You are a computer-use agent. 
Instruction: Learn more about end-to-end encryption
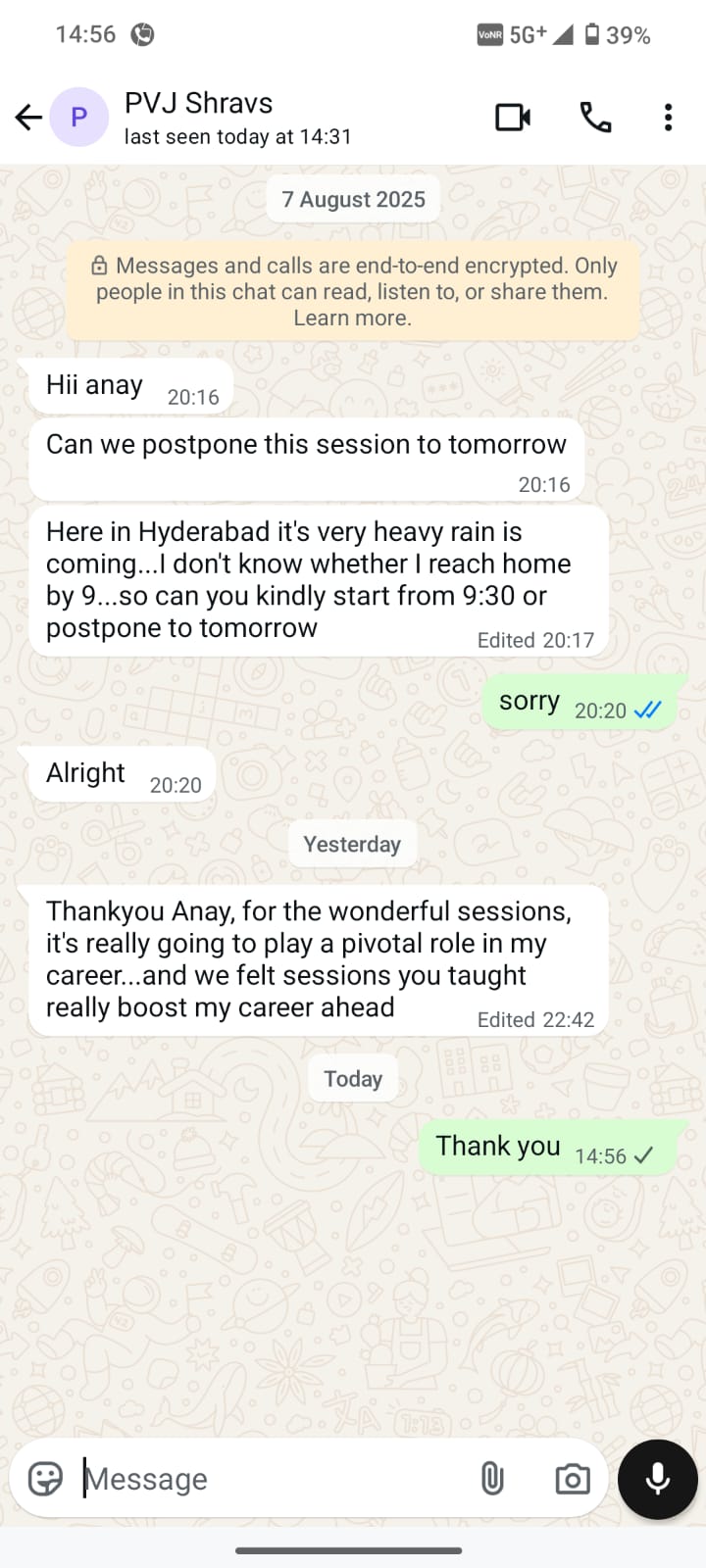[x=352, y=318]
